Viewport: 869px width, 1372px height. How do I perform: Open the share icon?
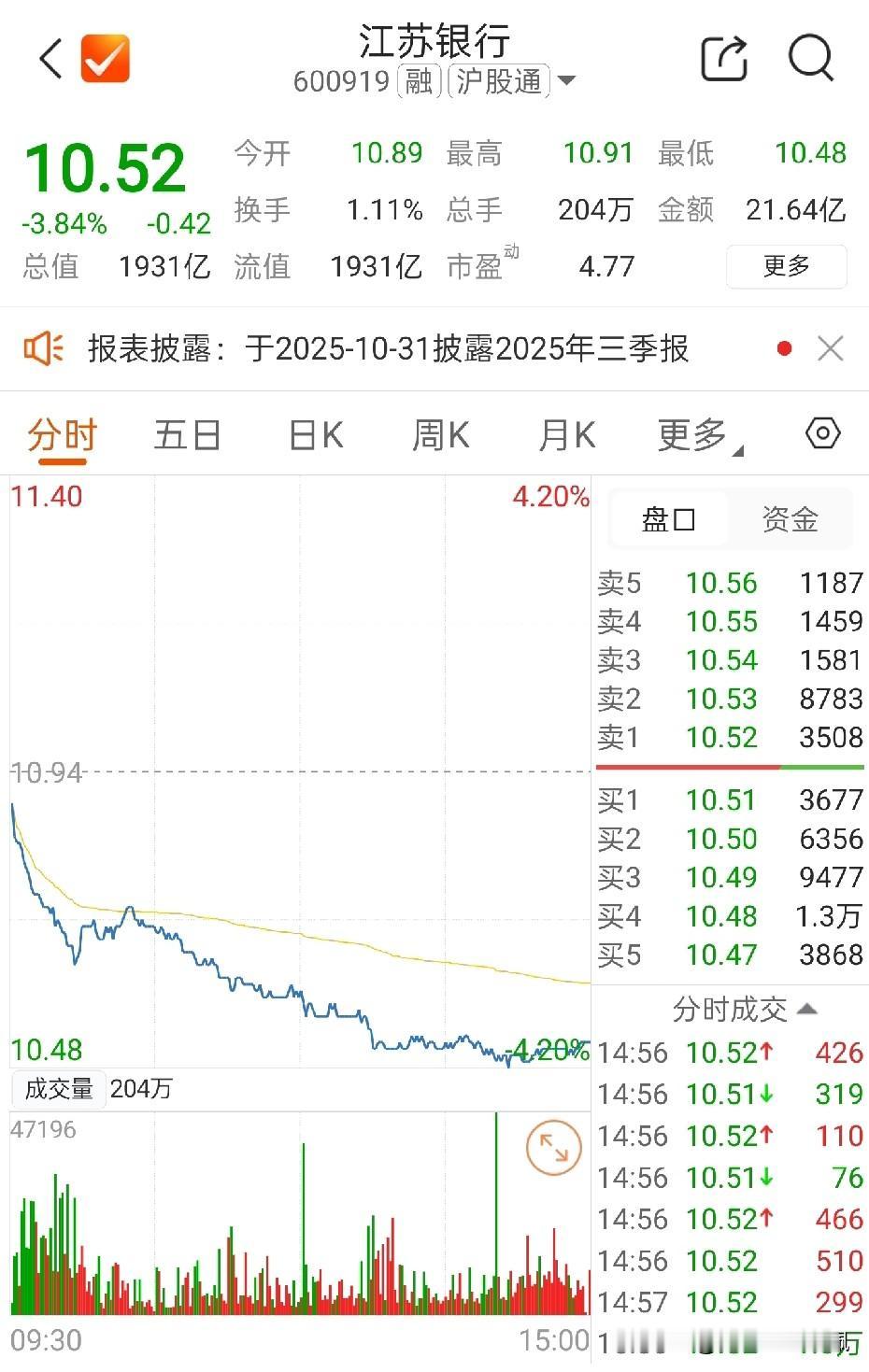point(725,58)
